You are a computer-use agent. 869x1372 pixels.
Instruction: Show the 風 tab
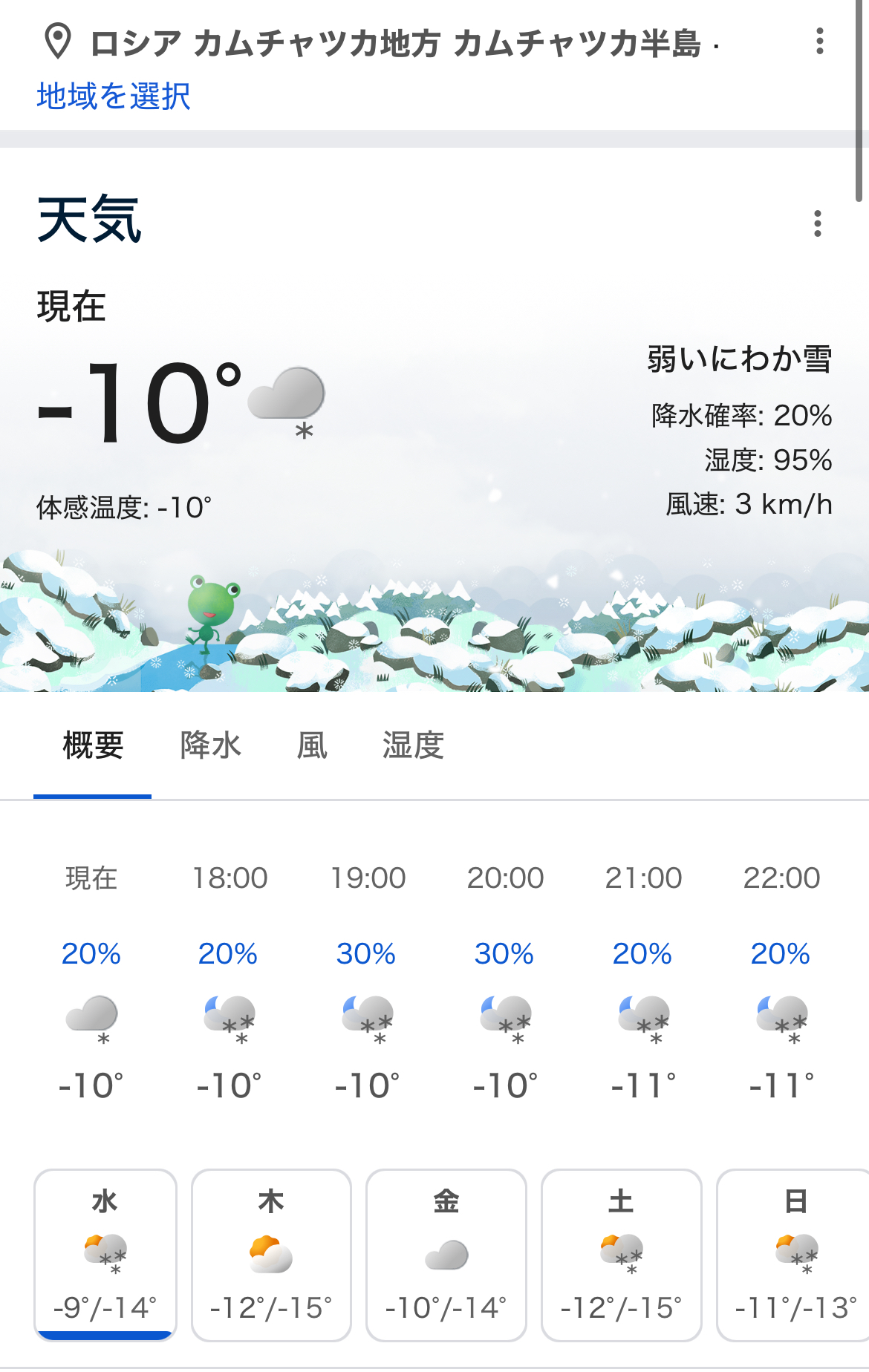[x=312, y=745]
